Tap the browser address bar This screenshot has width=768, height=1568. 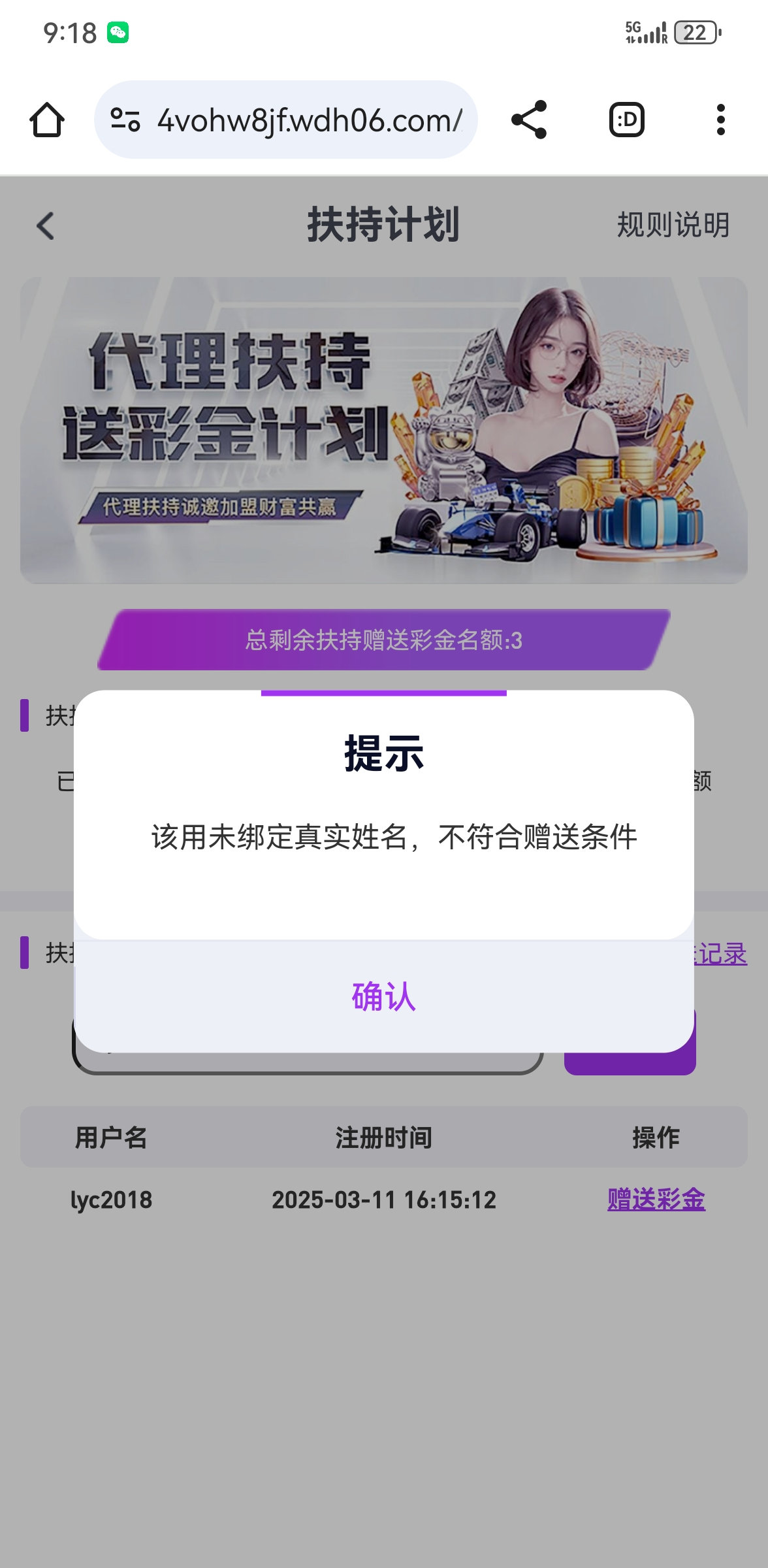(x=310, y=120)
